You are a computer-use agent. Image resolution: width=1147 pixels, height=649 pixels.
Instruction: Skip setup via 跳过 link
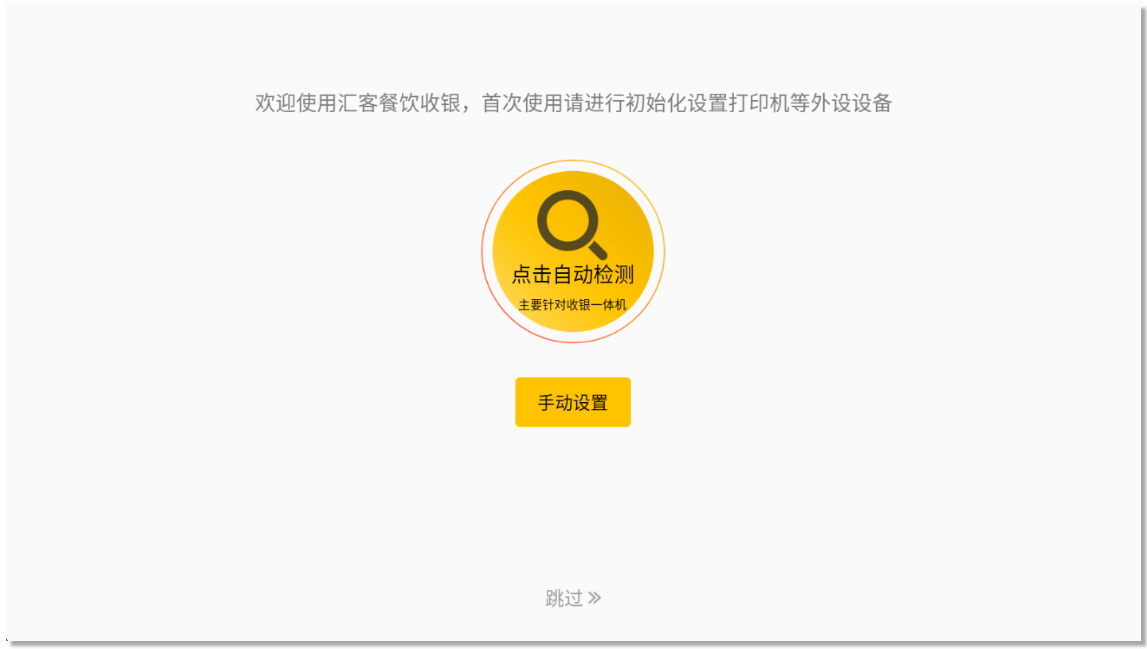pyautogui.click(x=572, y=598)
